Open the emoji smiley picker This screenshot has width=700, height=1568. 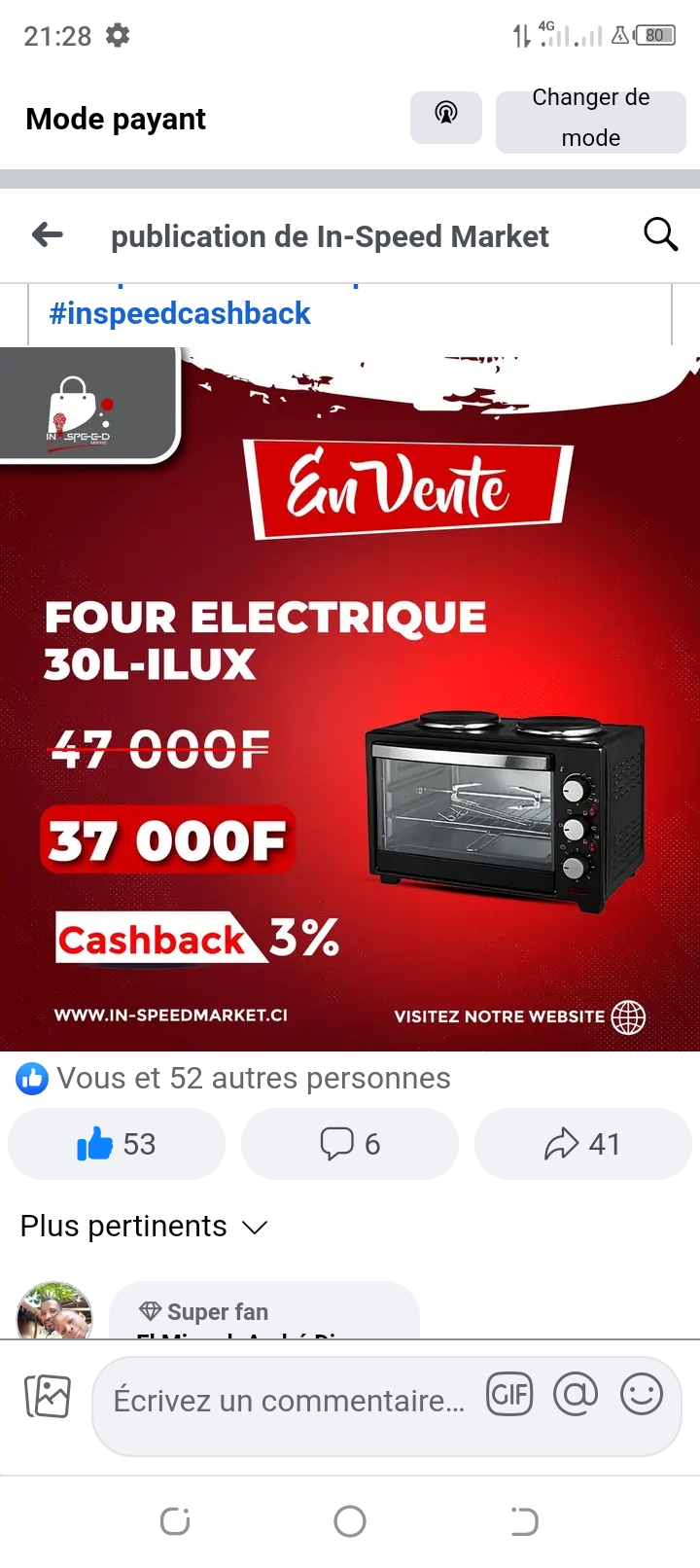[x=642, y=1396]
